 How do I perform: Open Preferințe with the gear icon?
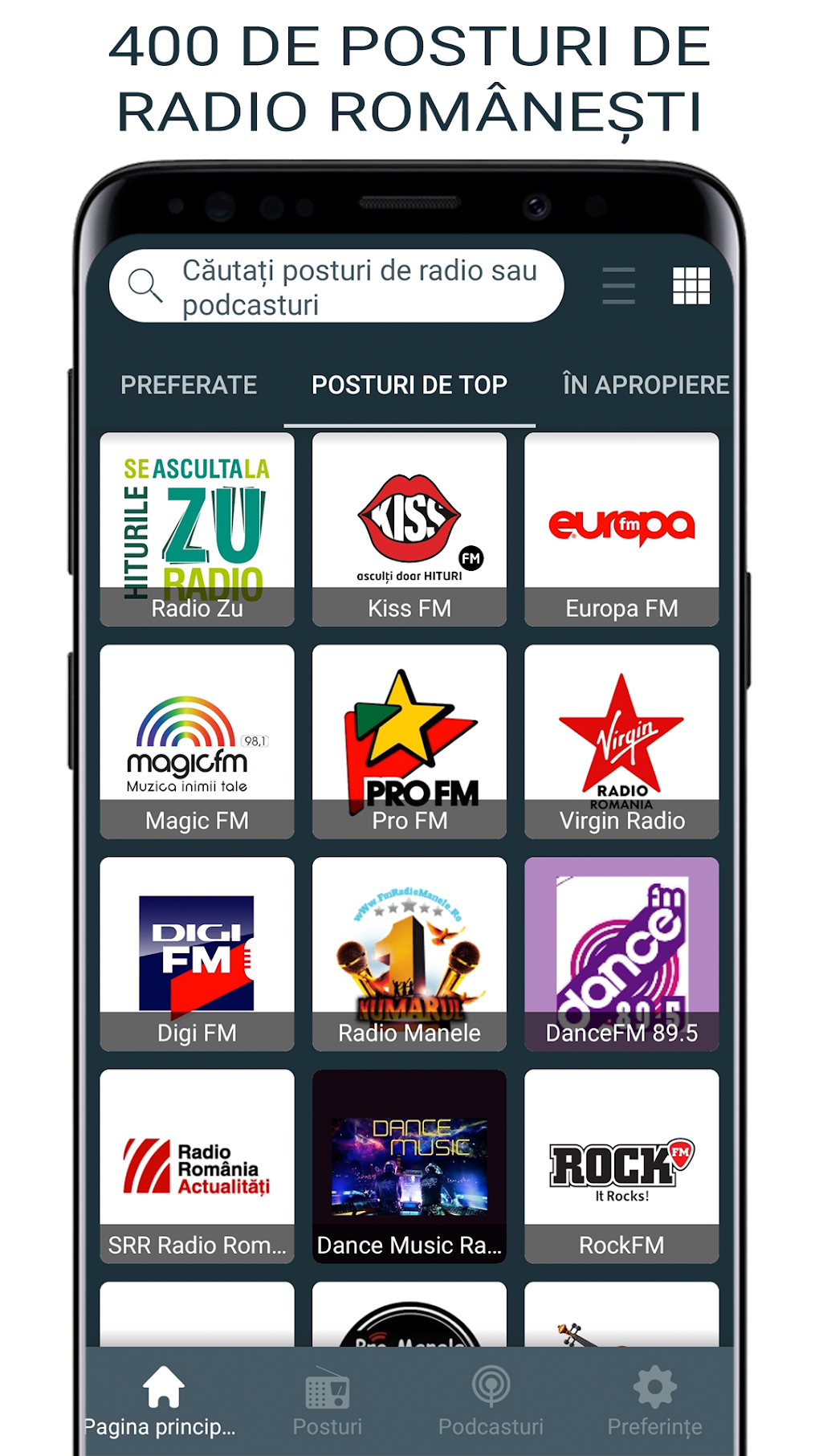[x=654, y=1385]
